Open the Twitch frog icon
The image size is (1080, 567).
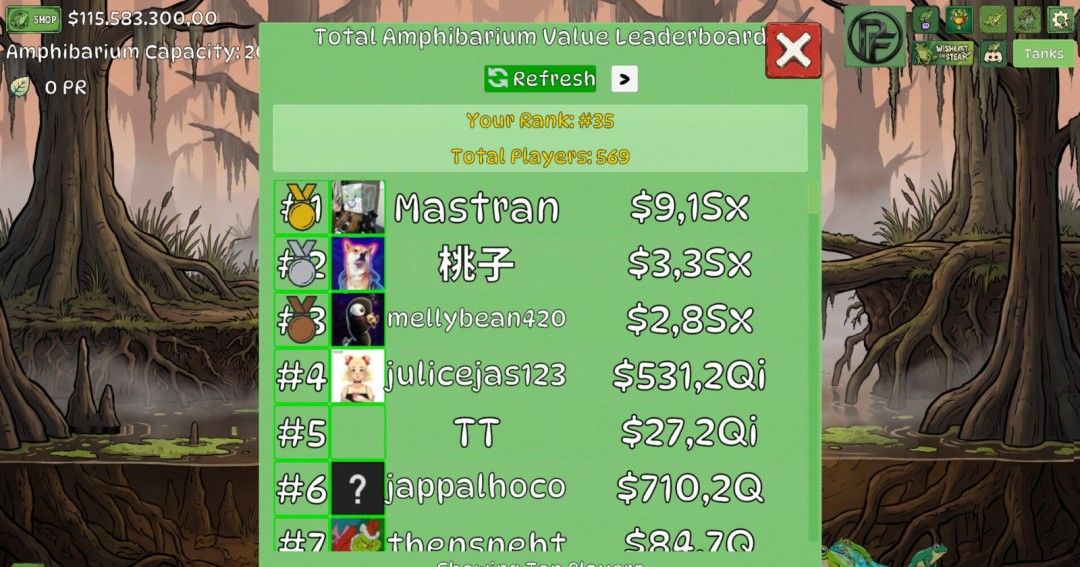(x=926, y=19)
